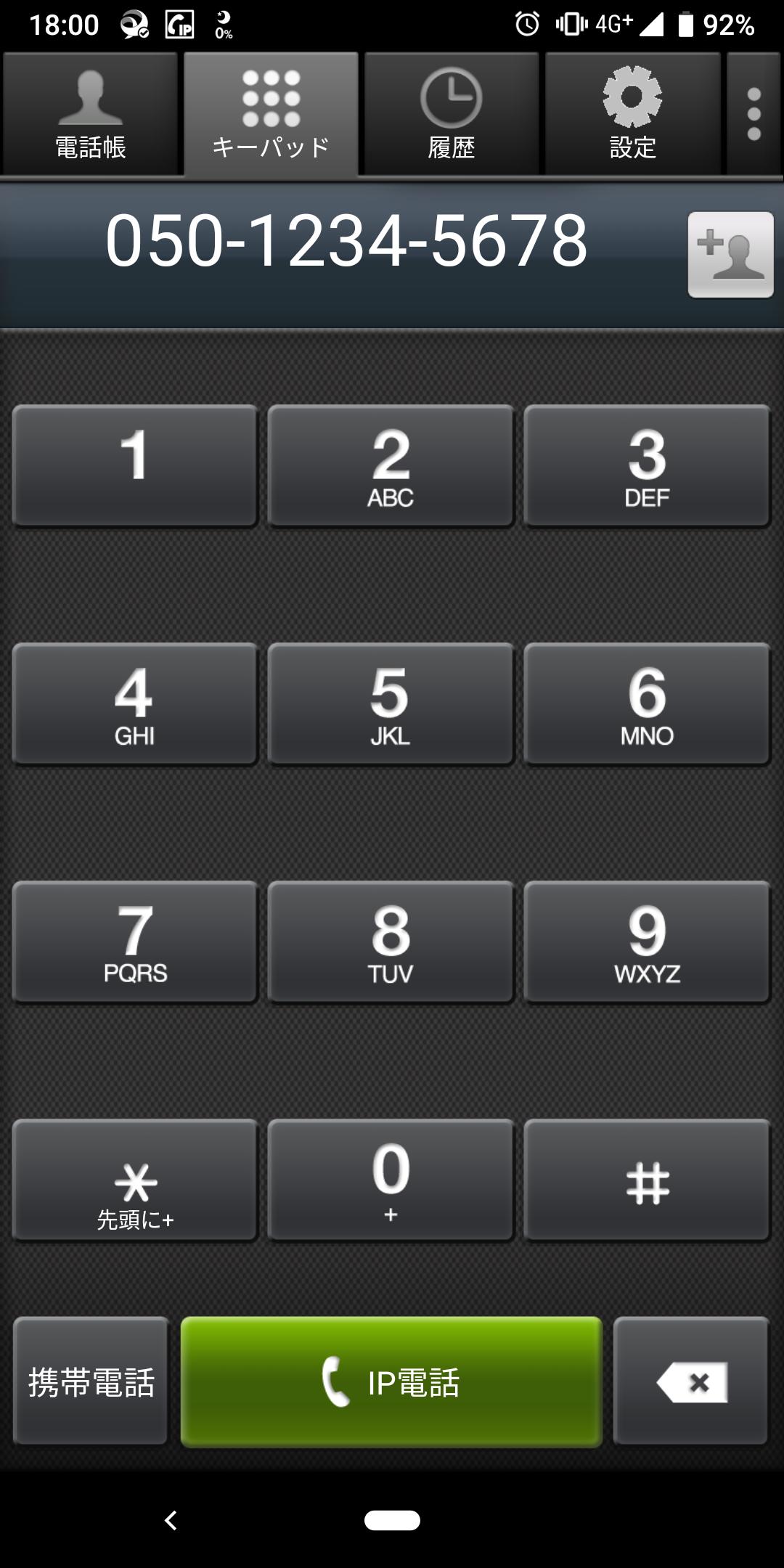This screenshot has width=784, height=1568.
Task: Call using the 携帯電話 button
Action: [91, 1381]
